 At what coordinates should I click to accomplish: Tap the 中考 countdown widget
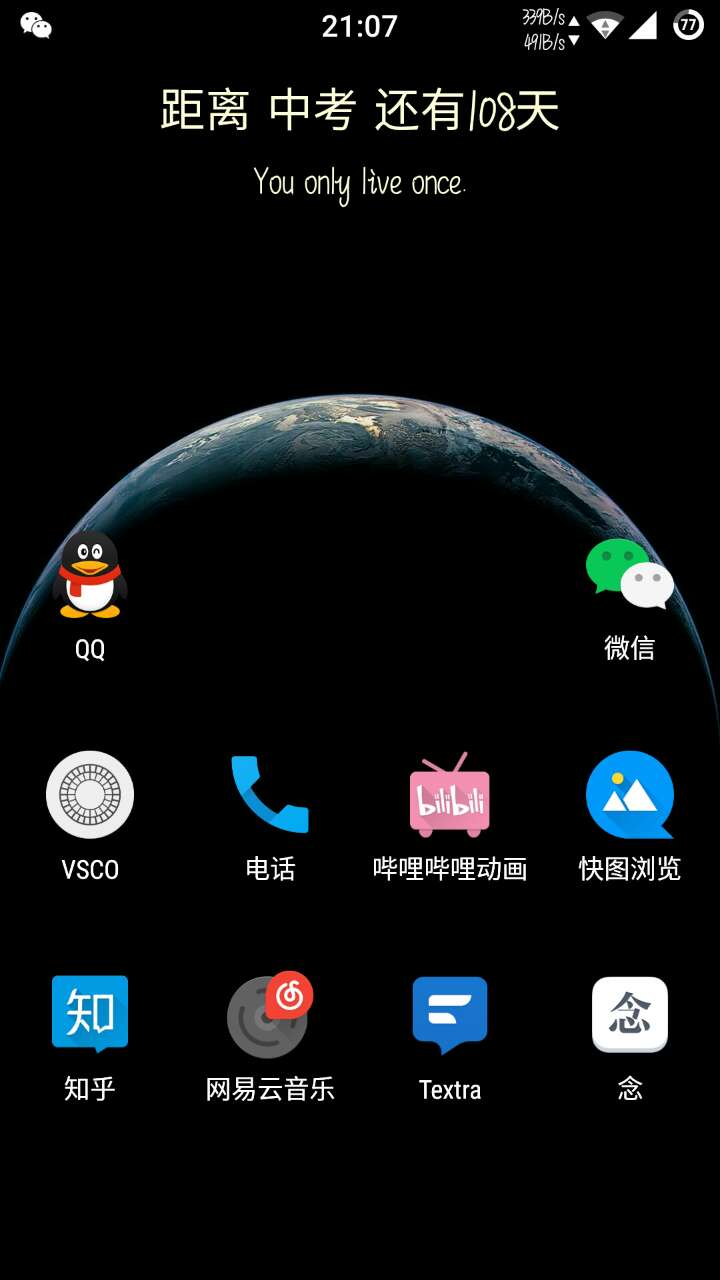(360, 110)
